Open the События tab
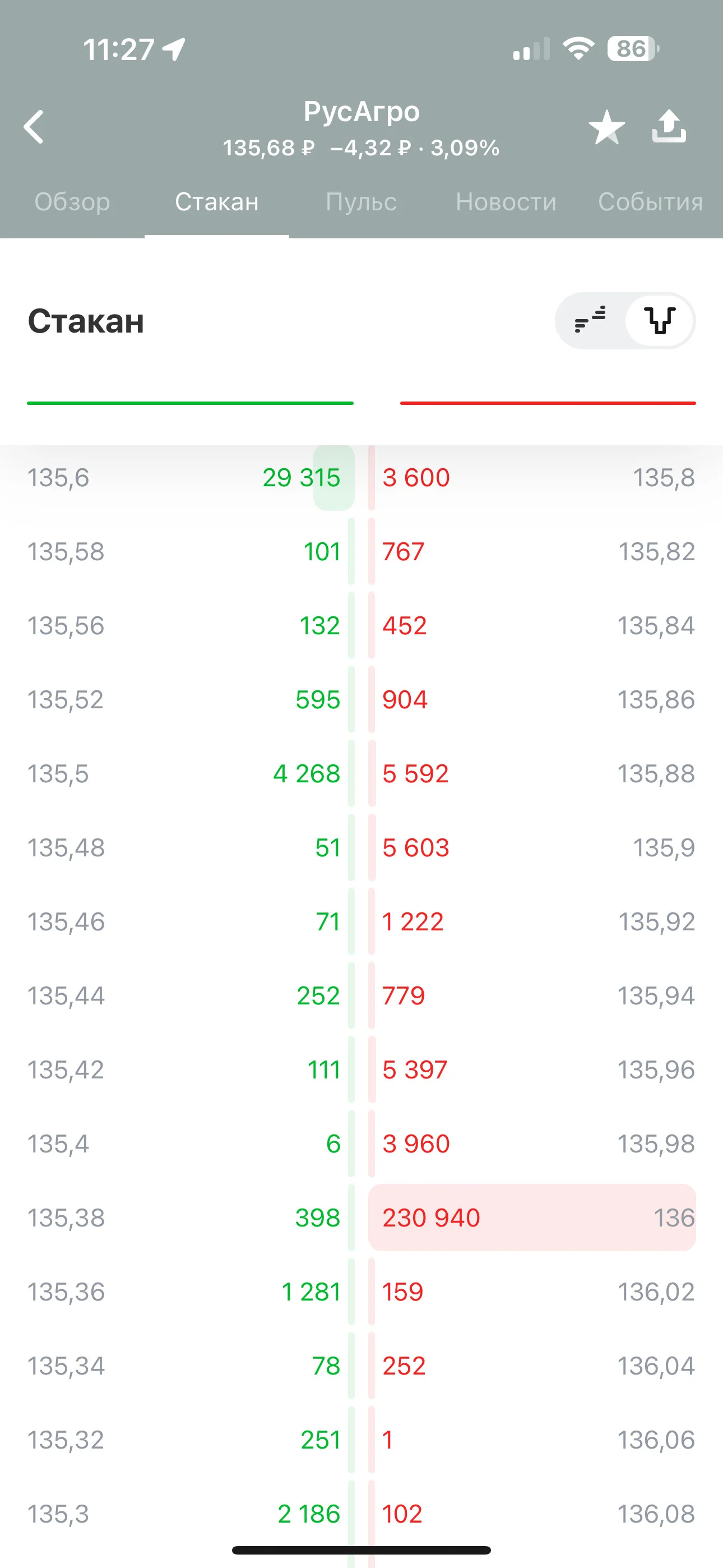Screen dimensions: 723x1568 [x=651, y=201]
